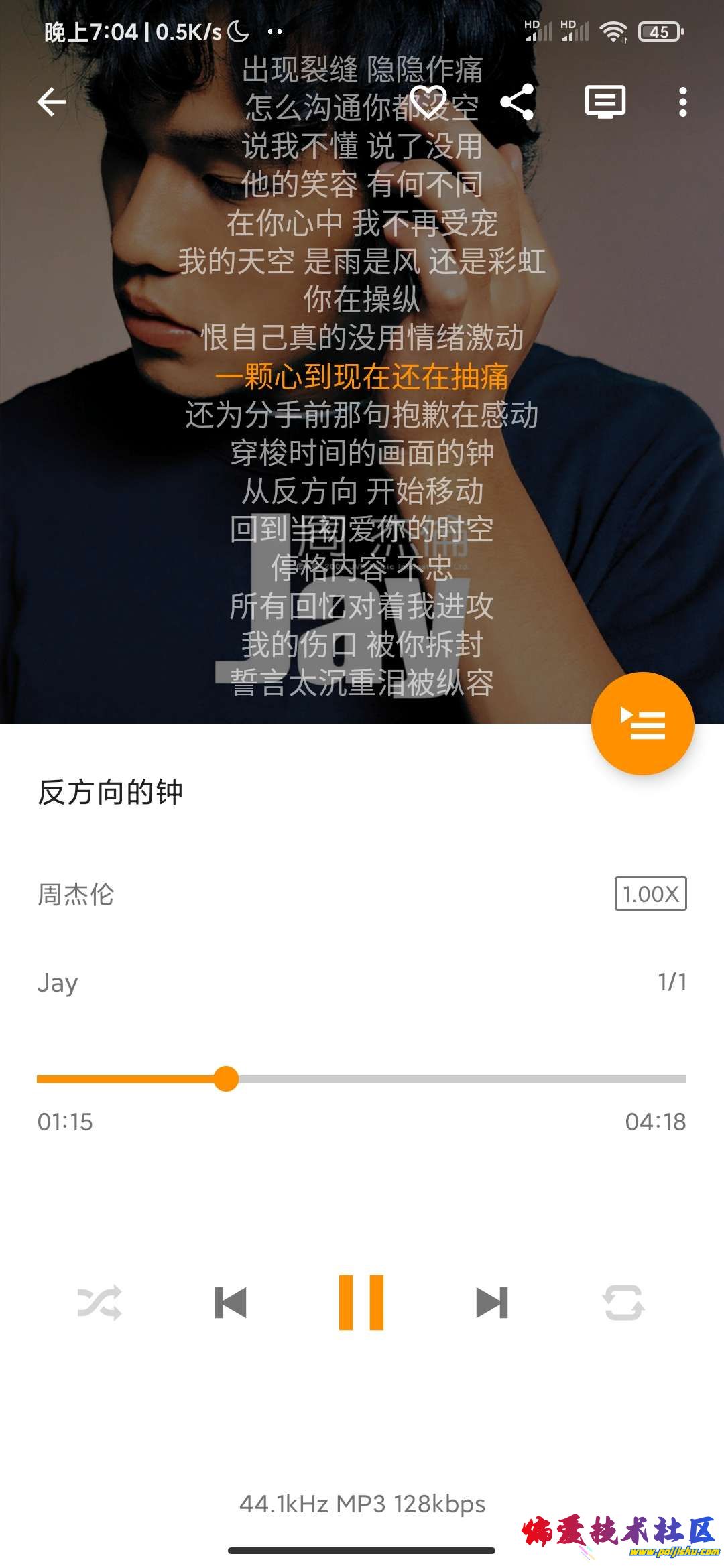This screenshot has height=1568, width=724.
Task: Open the Jay album entry
Action: click(x=56, y=982)
